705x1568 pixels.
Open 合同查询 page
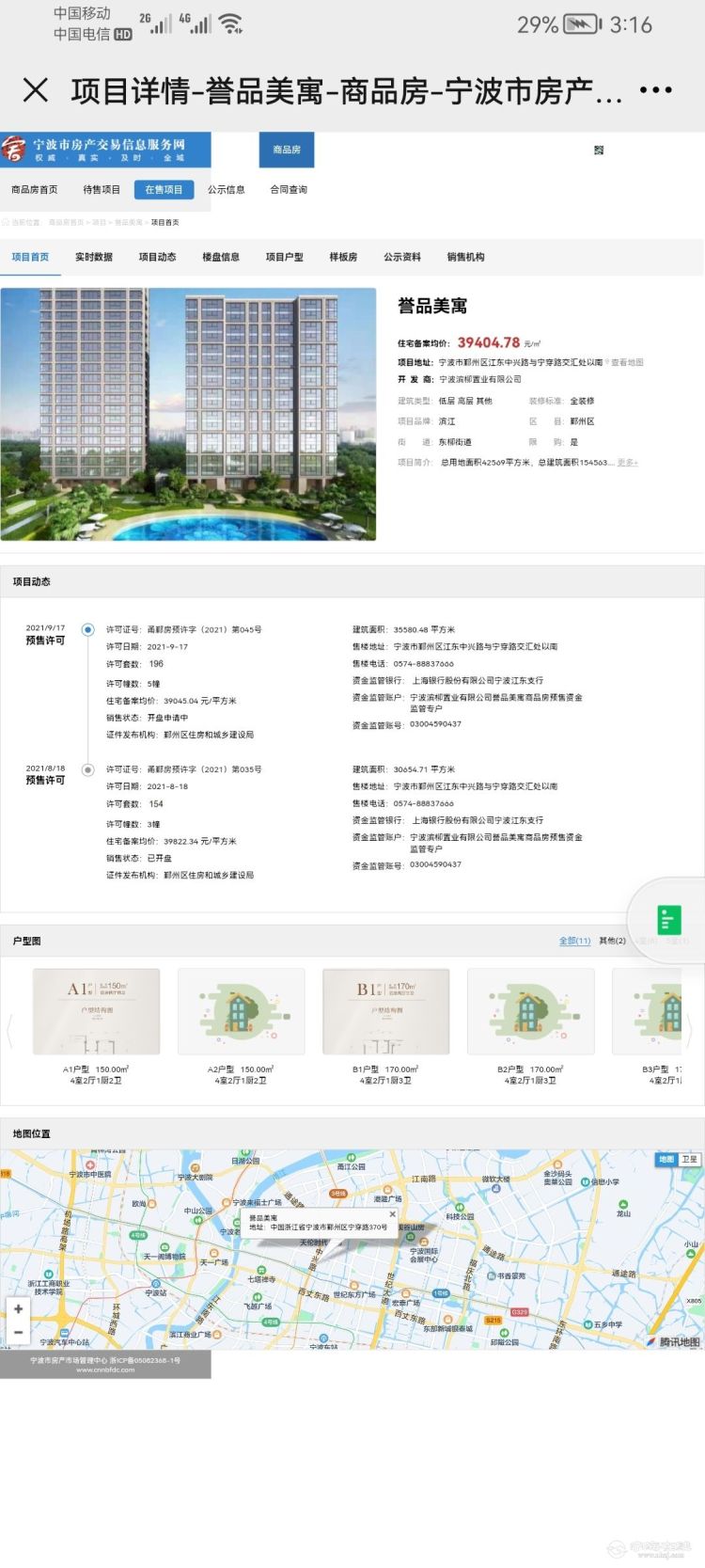[289, 190]
